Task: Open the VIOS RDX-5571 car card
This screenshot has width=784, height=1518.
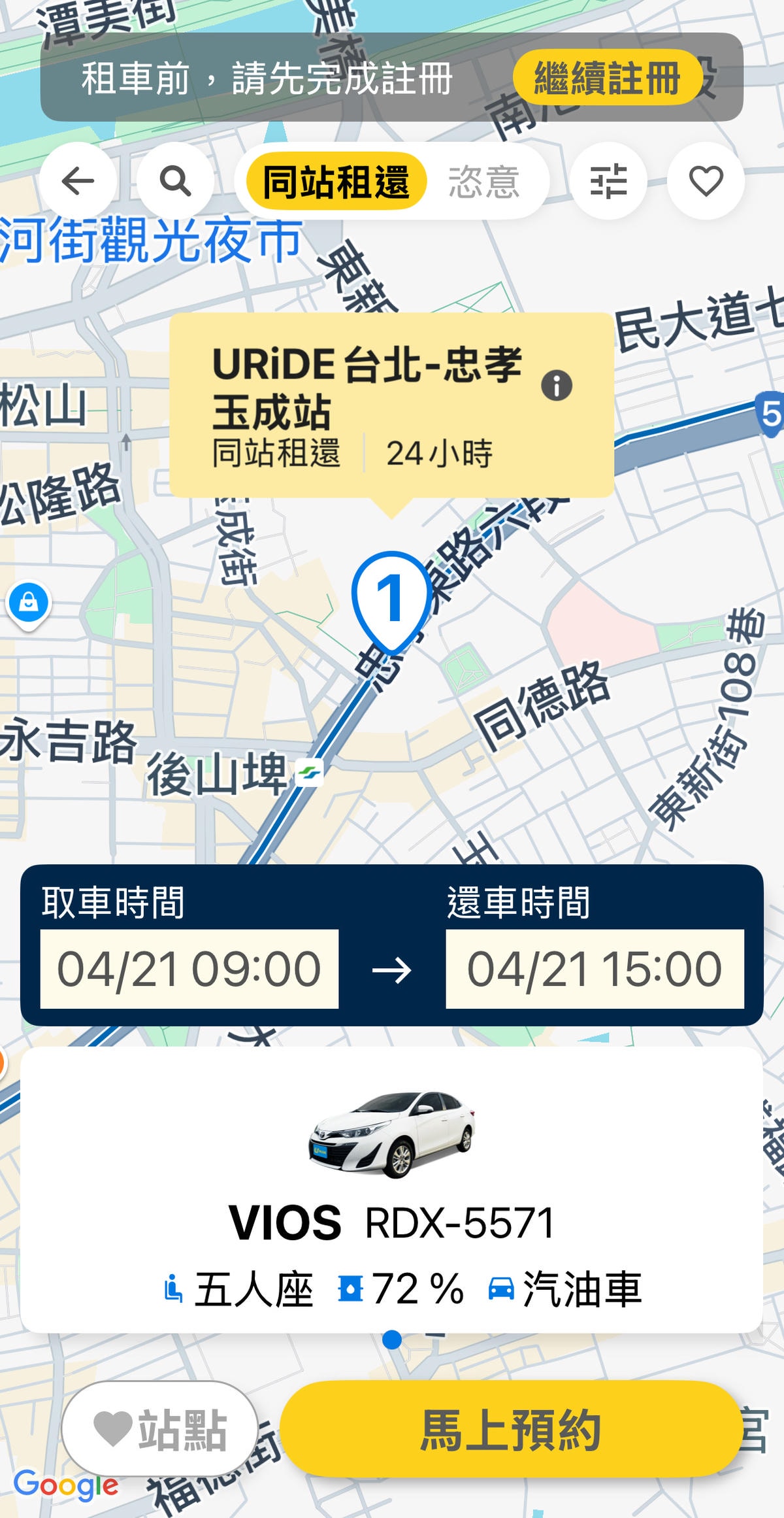Action: click(x=392, y=1190)
